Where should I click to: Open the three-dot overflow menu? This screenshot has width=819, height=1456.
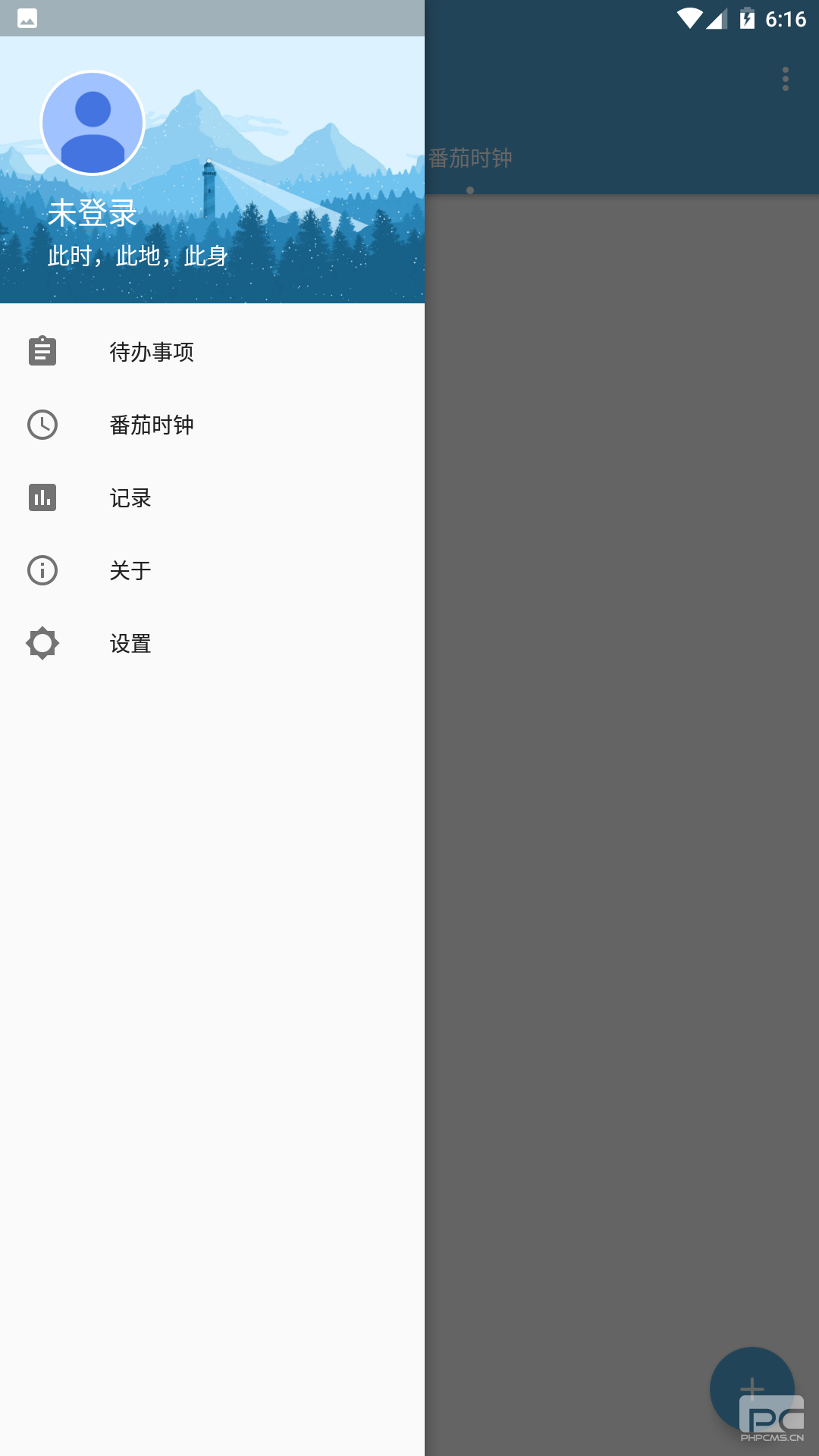pos(786,79)
